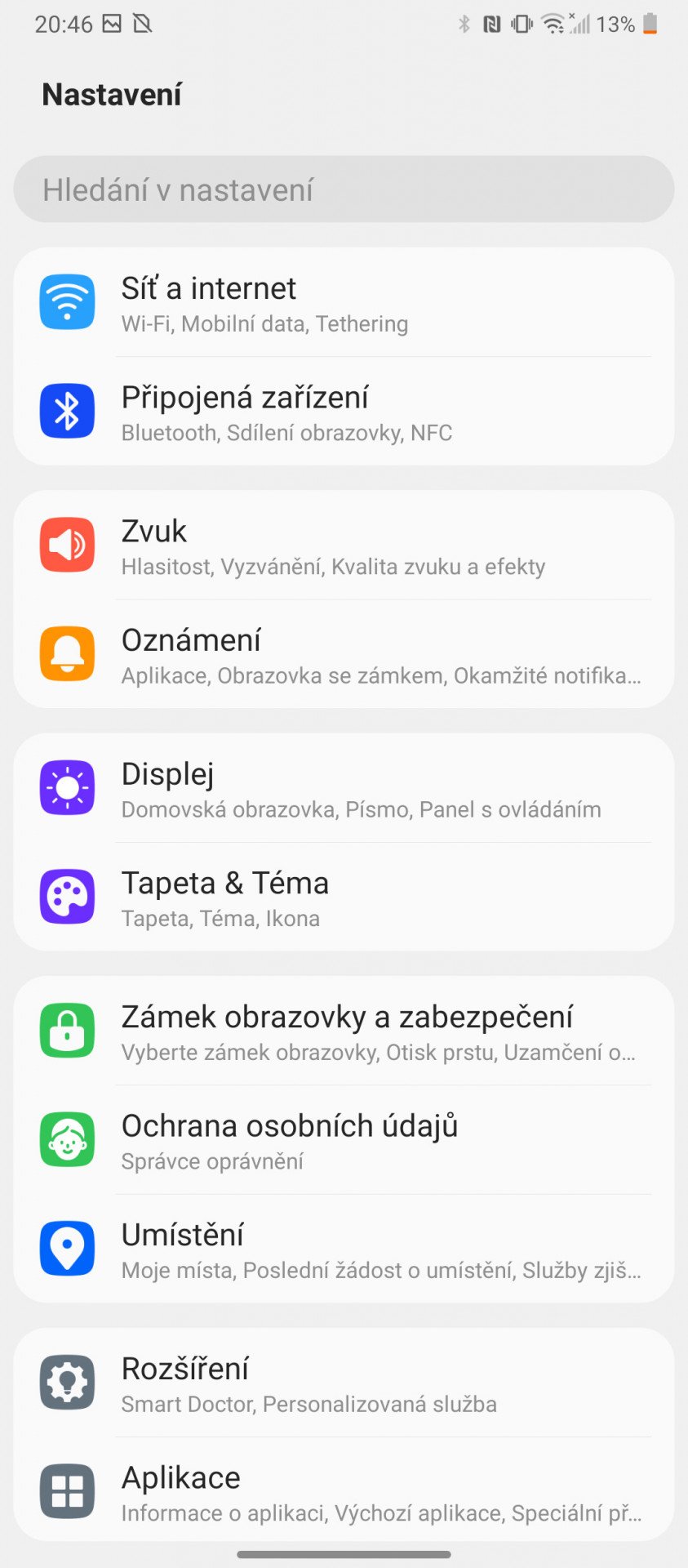Choose Tapeta & Téma
Viewport: 688px width, 1568px height.
tap(343, 897)
